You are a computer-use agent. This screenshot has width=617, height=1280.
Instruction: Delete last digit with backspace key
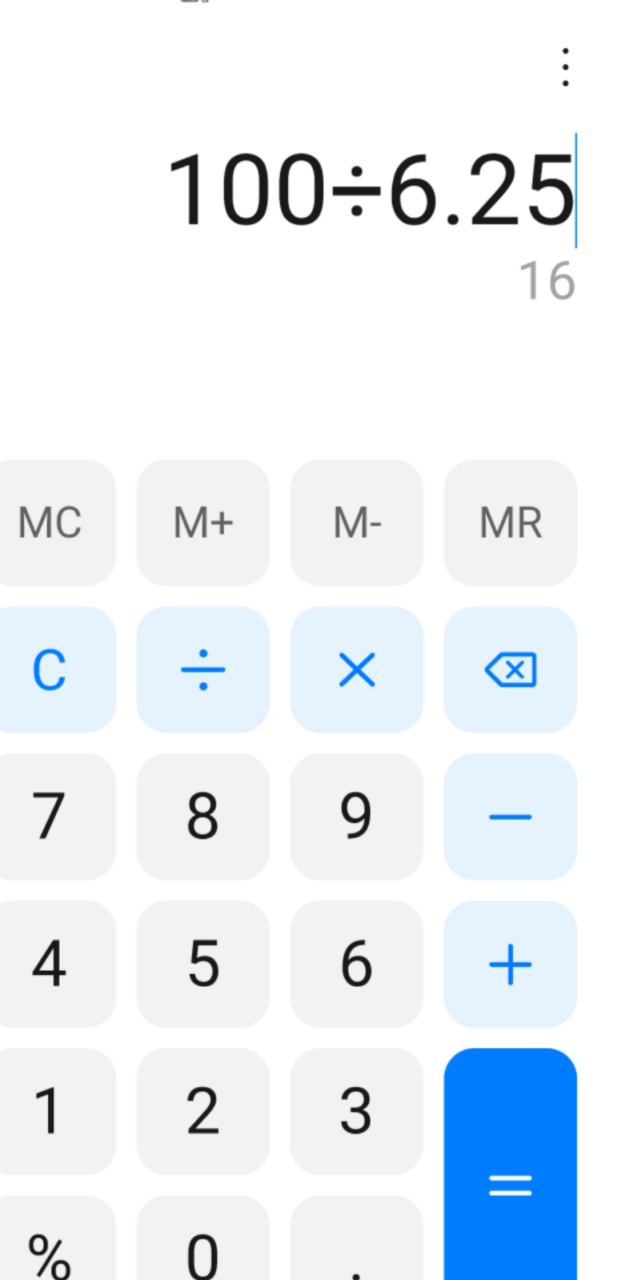[x=510, y=670]
